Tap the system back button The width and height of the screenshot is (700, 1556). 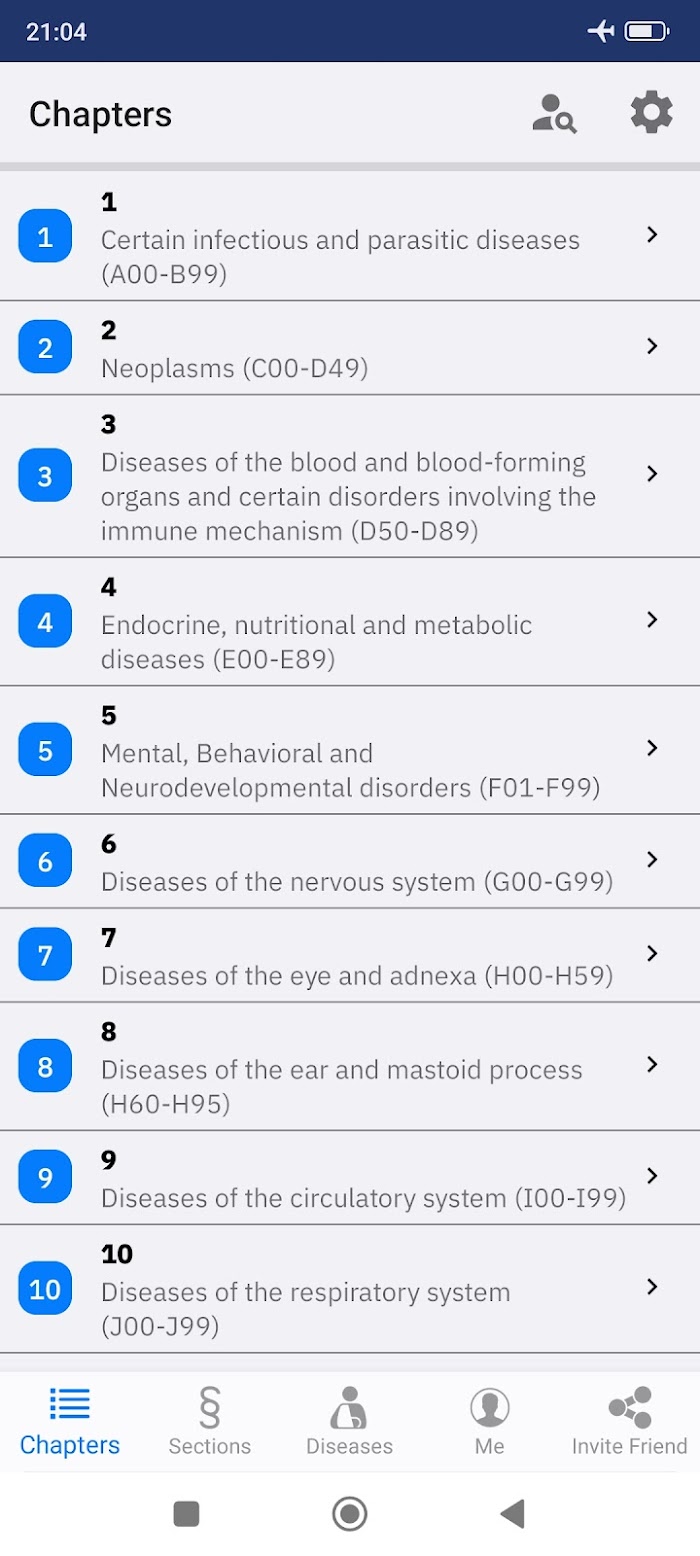pyautogui.click(x=512, y=1514)
